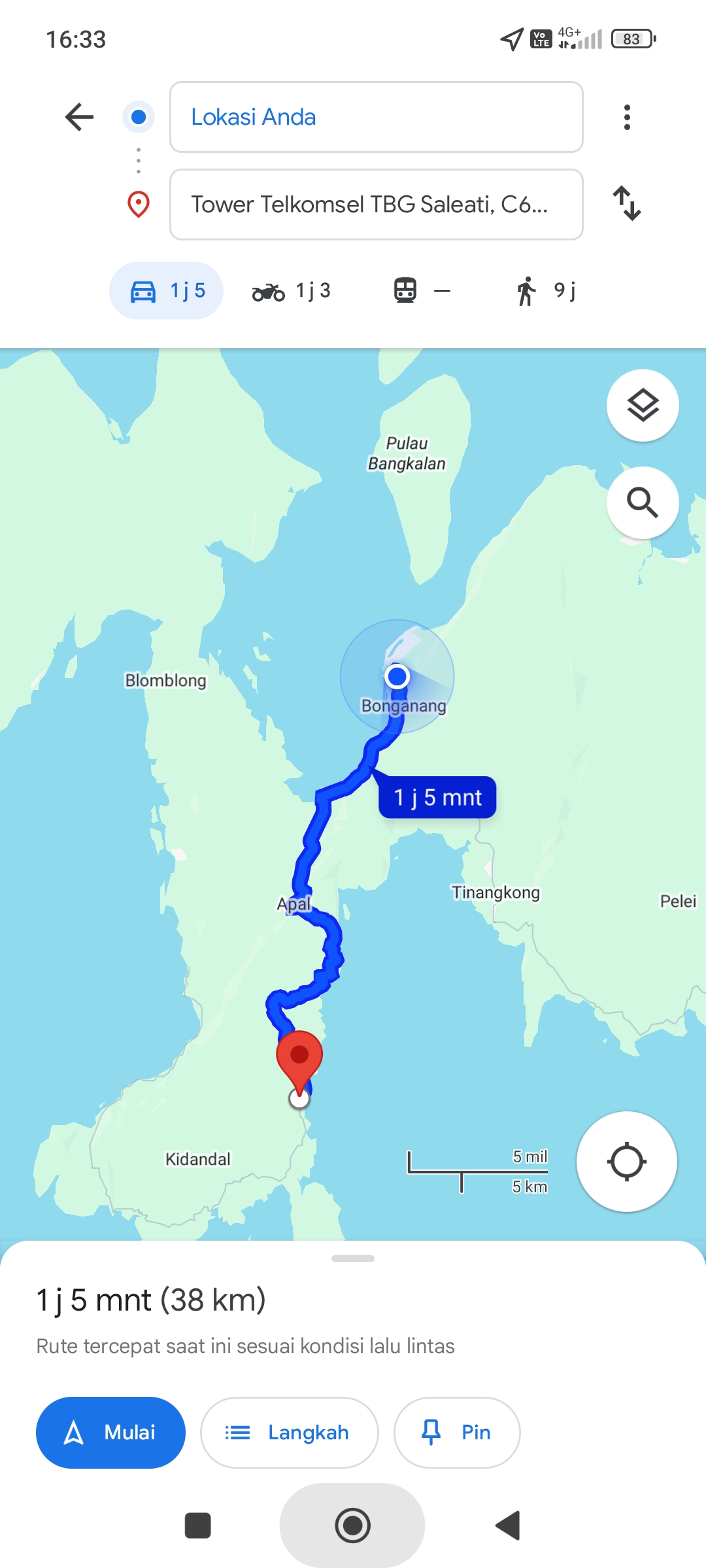Screen dimensions: 706x1568
Task: Go to the home screen via navigation bar
Action: point(352,1526)
